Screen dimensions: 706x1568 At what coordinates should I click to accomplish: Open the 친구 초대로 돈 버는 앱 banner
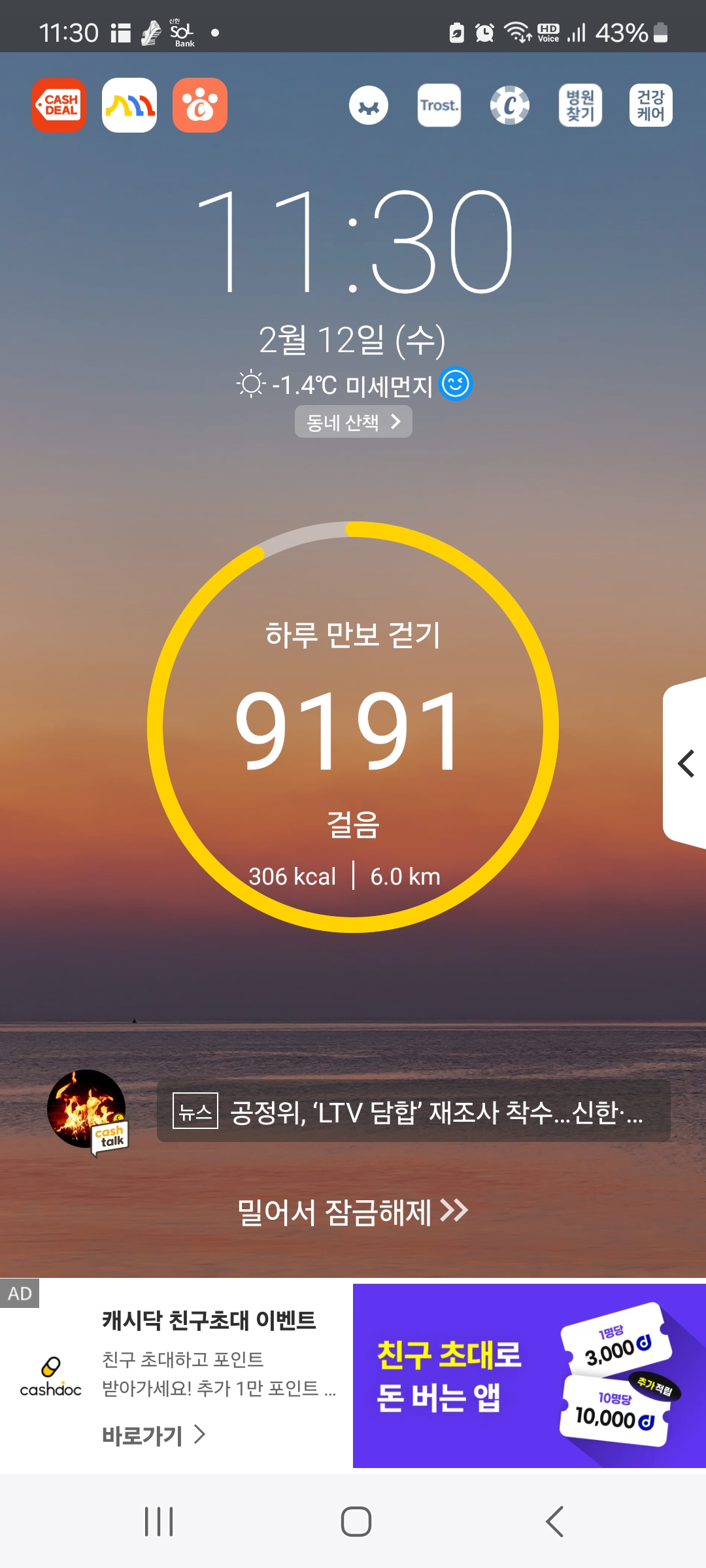528,1375
